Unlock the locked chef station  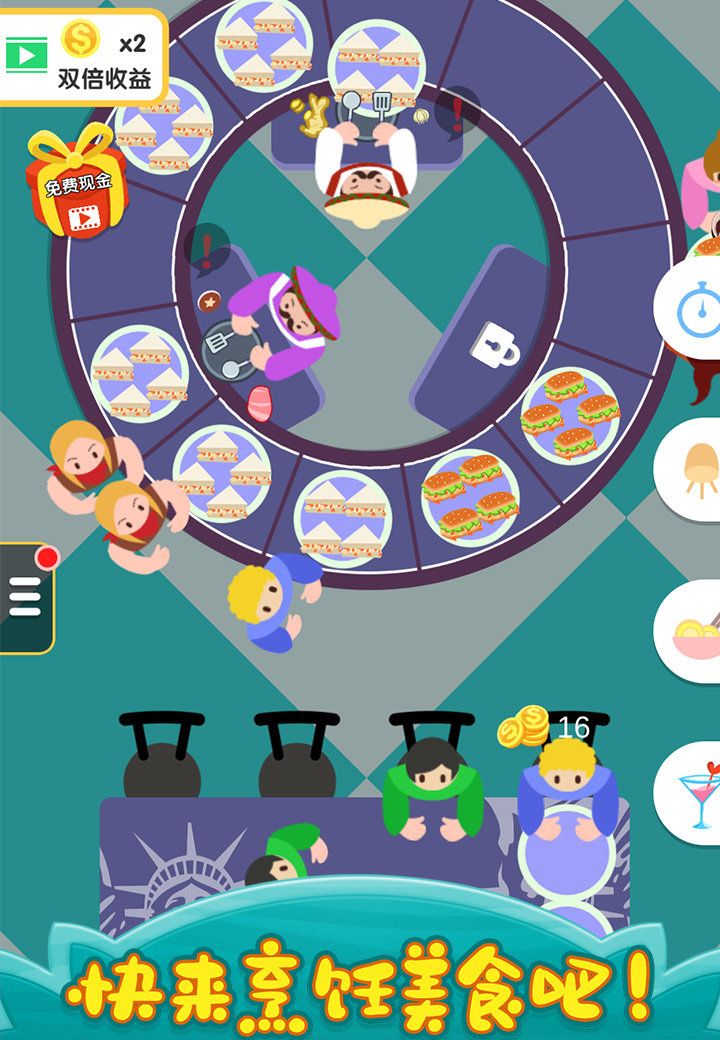coord(496,343)
